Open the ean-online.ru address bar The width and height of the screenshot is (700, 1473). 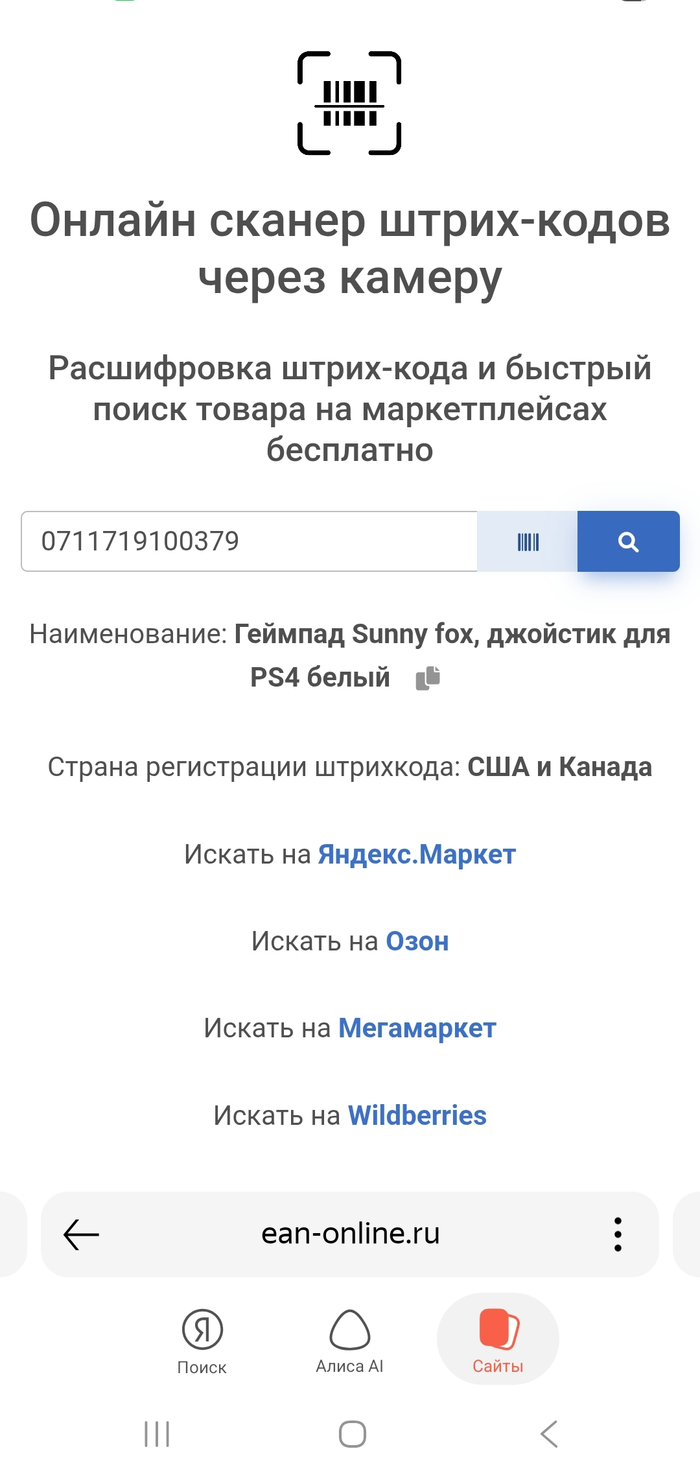(x=350, y=1234)
